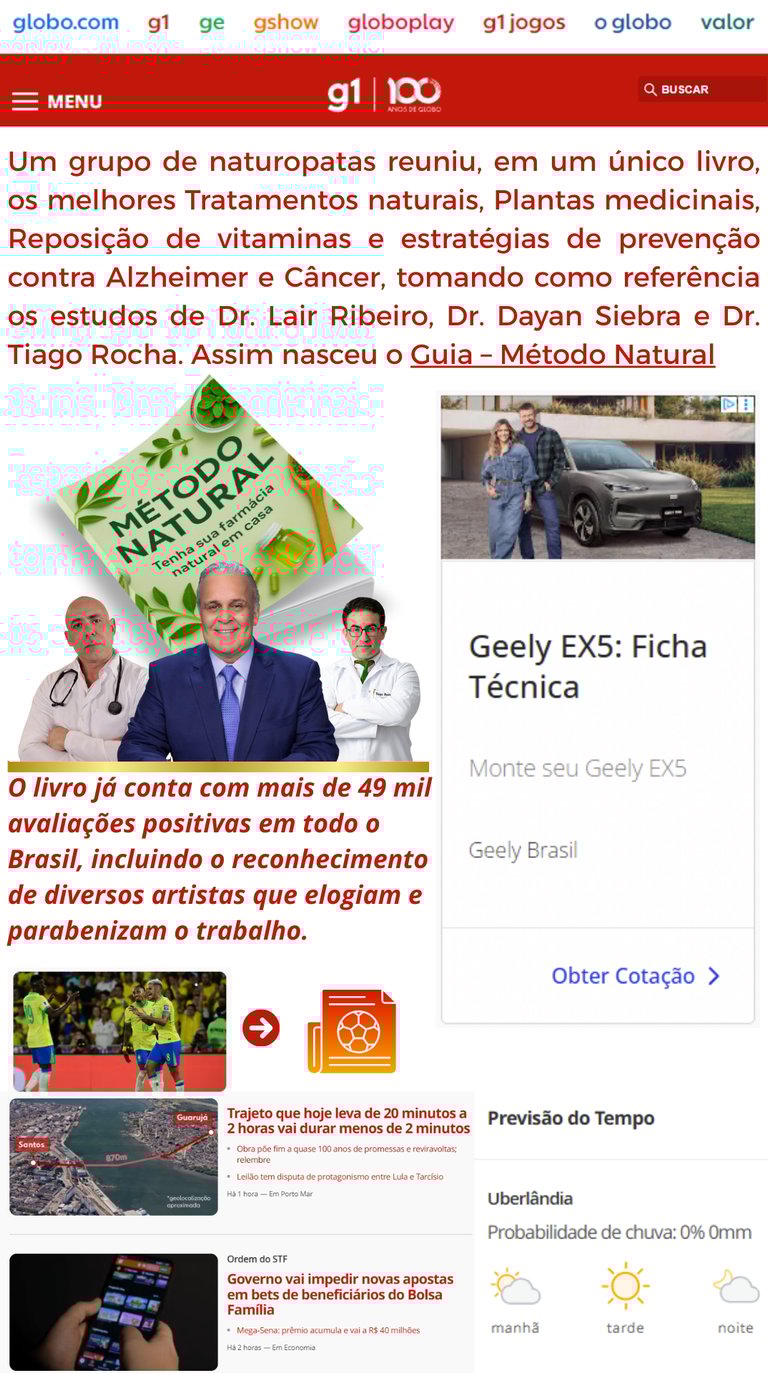
Task: Go to the valor site
Action: click(727, 22)
